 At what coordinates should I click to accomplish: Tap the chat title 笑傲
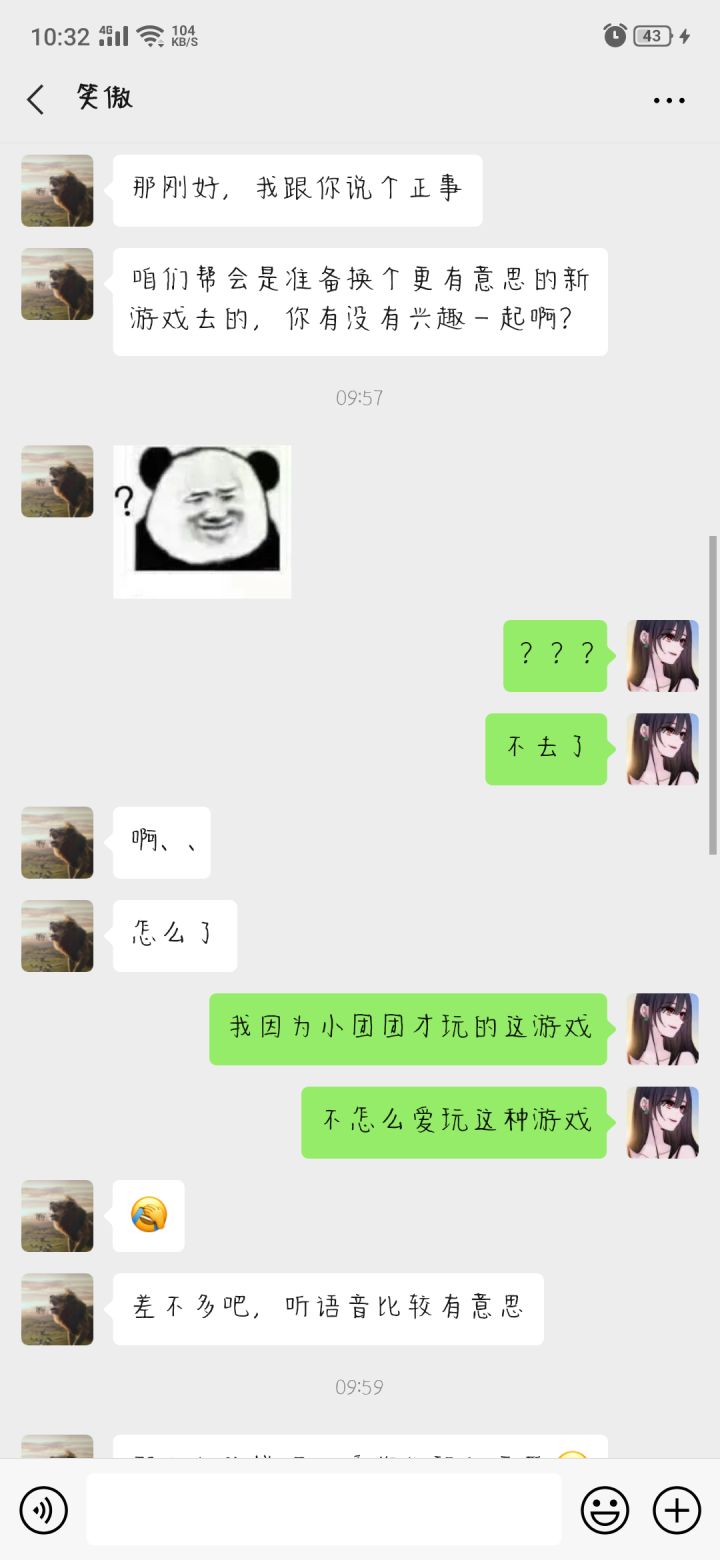point(103,98)
